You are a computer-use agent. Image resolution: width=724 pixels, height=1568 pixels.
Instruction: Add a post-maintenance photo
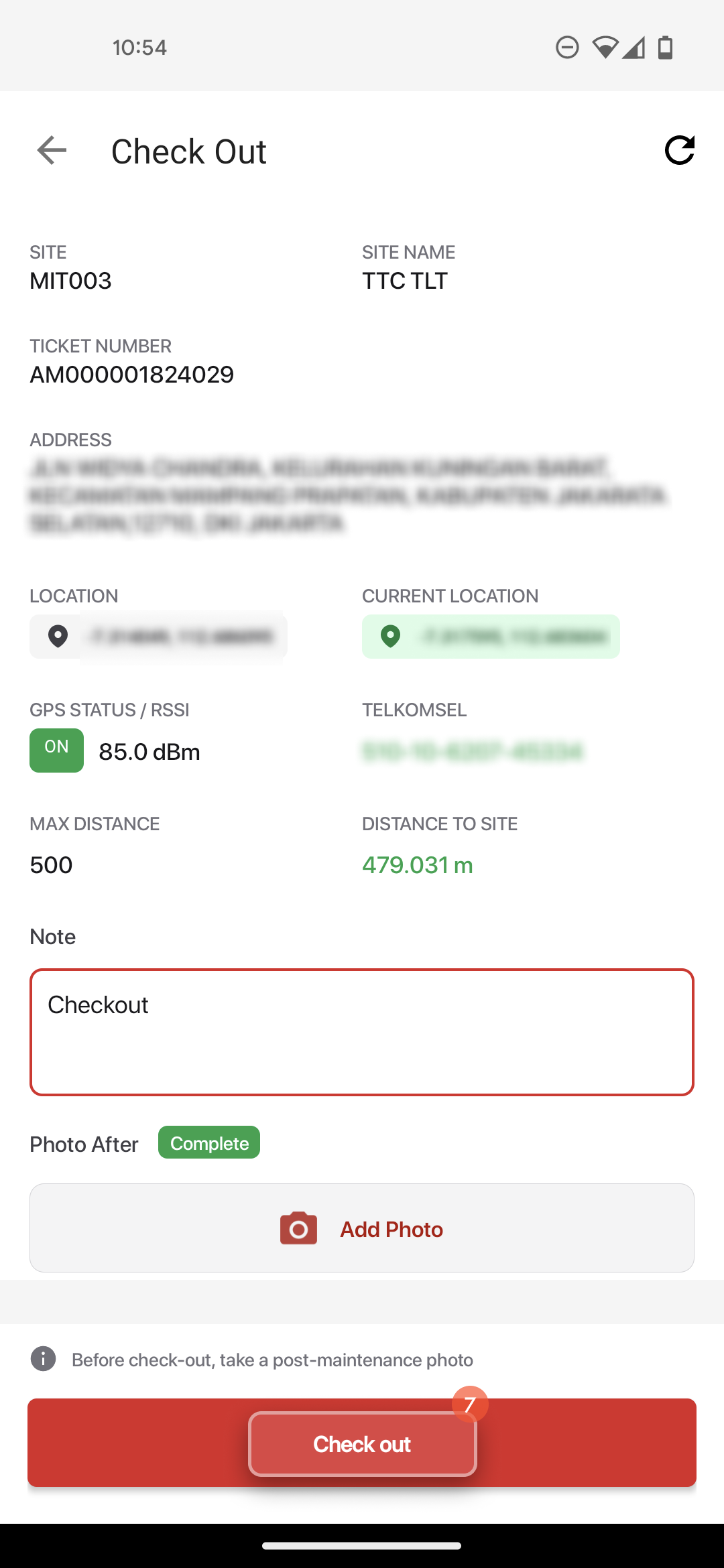tap(362, 1228)
